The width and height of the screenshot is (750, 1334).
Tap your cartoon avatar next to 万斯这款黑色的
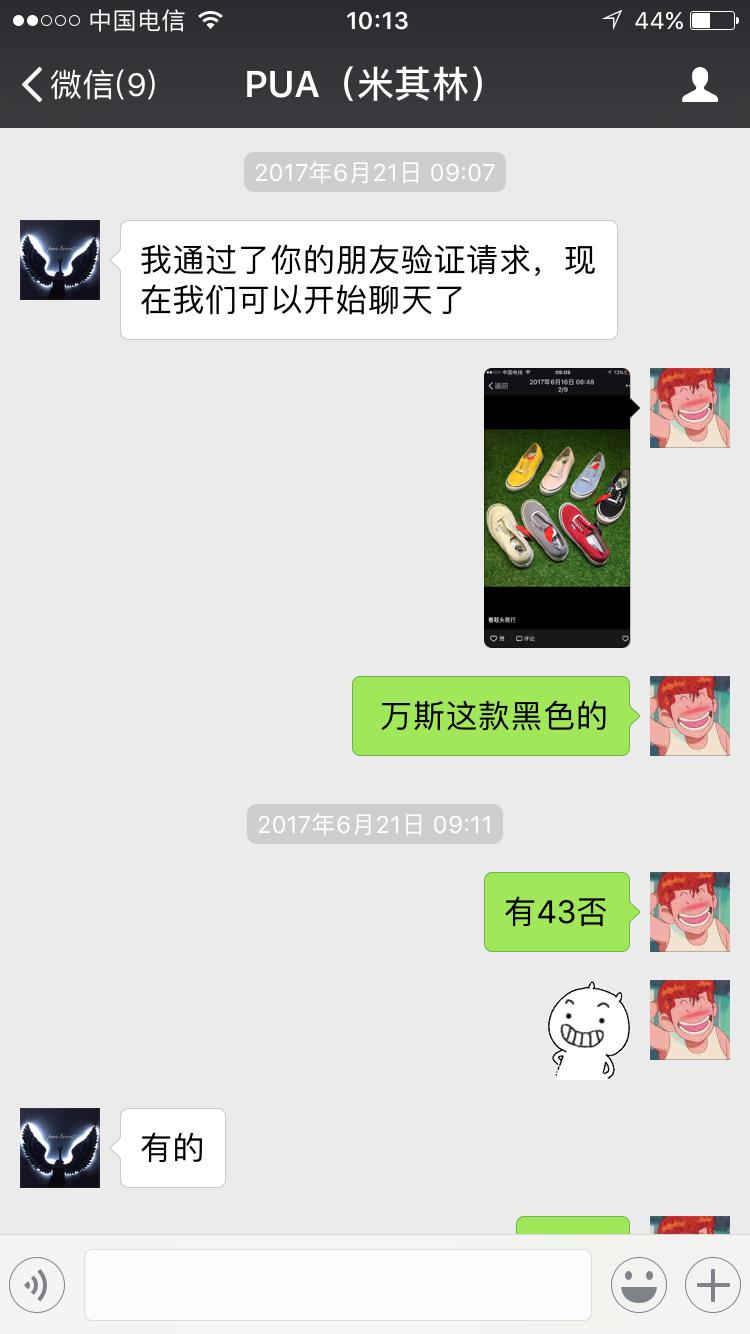point(689,716)
